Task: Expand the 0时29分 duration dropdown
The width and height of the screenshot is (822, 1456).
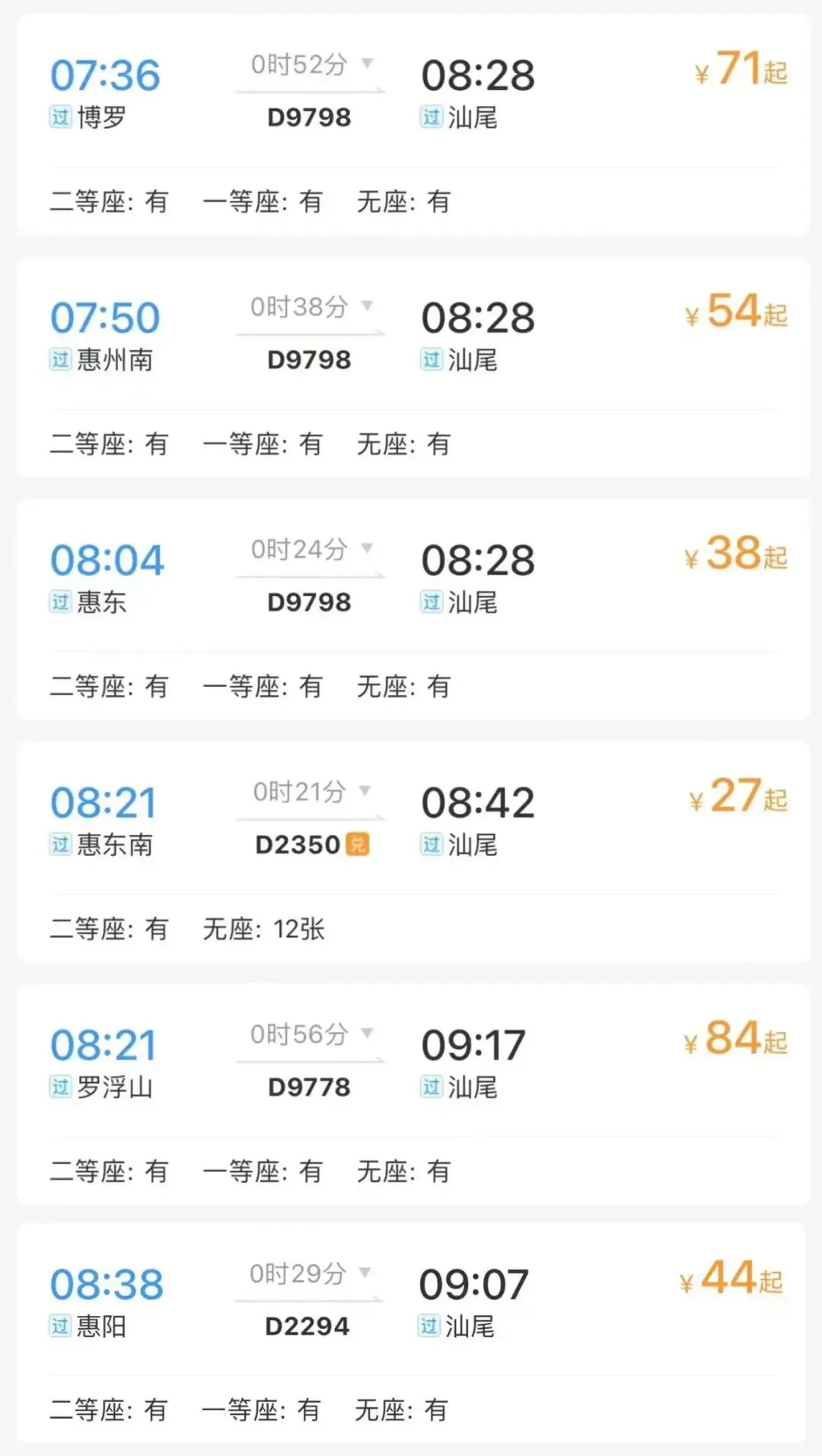Action: (365, 1272)
